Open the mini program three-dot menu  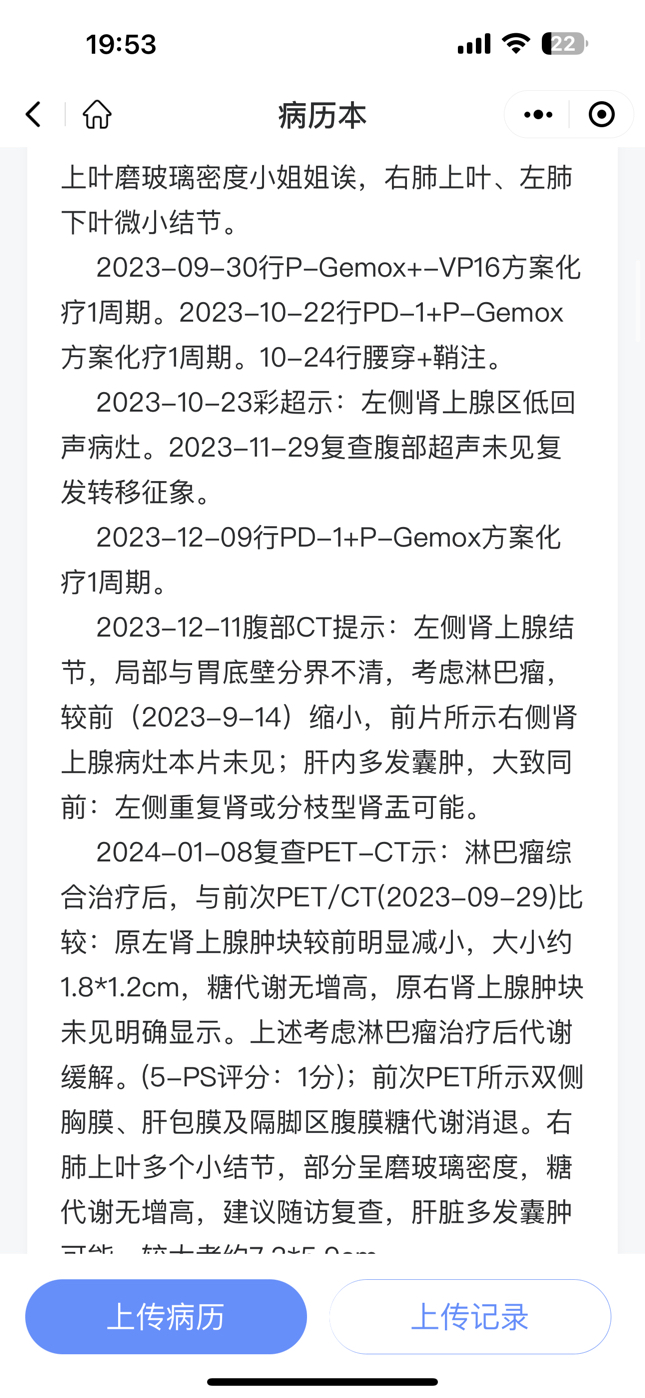pos(538,115)
